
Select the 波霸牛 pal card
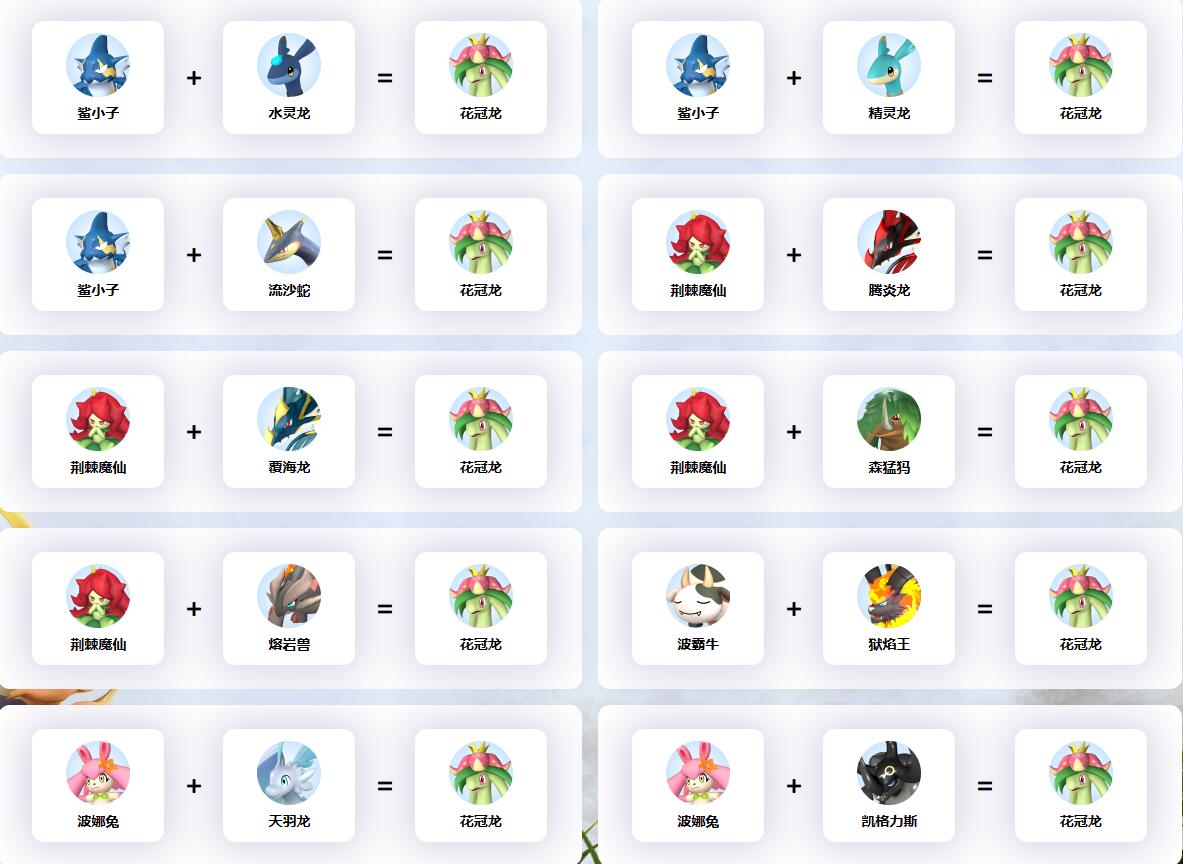[x=698, y=608]
